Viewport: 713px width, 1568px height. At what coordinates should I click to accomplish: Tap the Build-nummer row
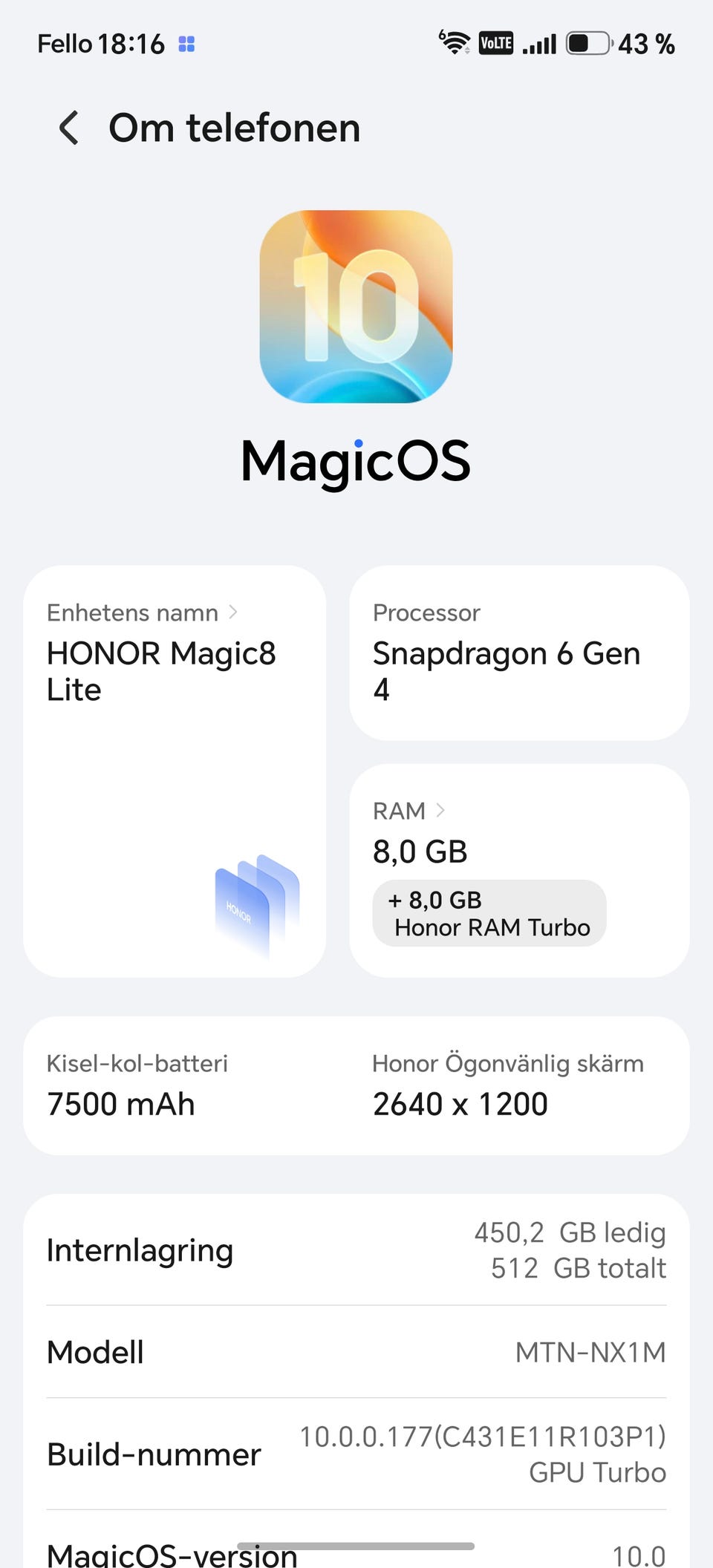point(356,1454)
